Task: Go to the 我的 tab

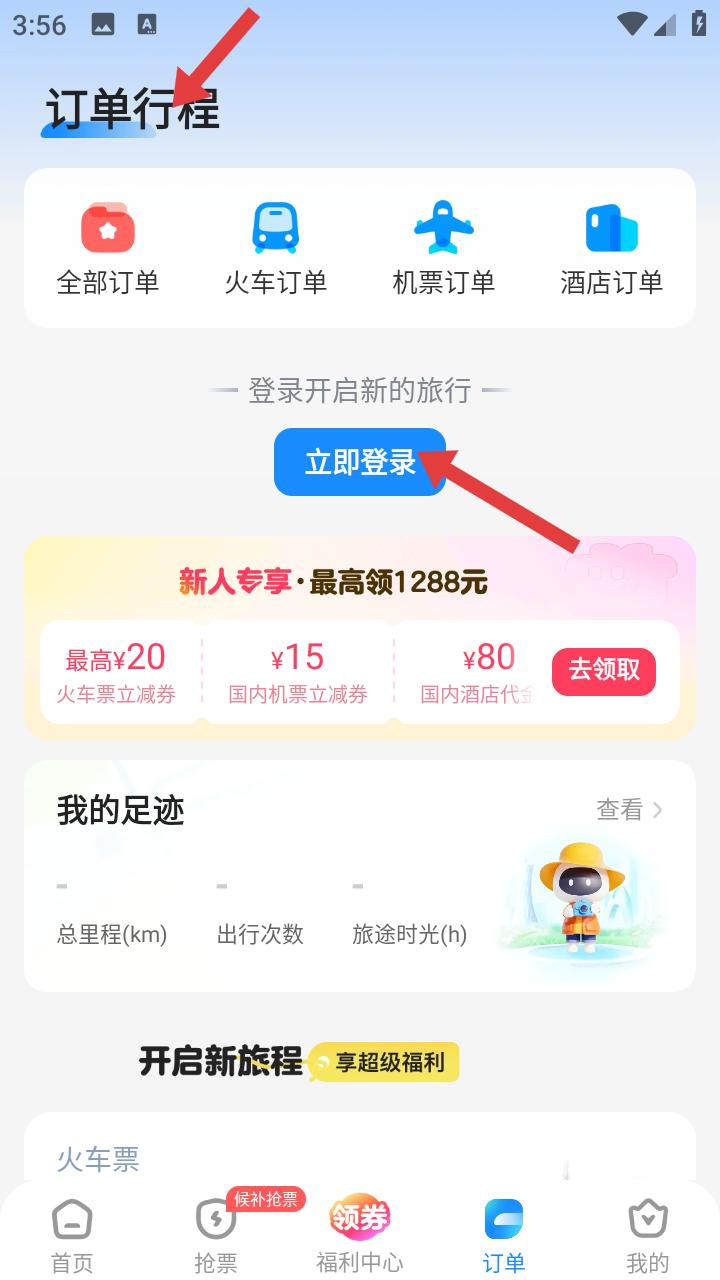Action: click(647, 1236)
